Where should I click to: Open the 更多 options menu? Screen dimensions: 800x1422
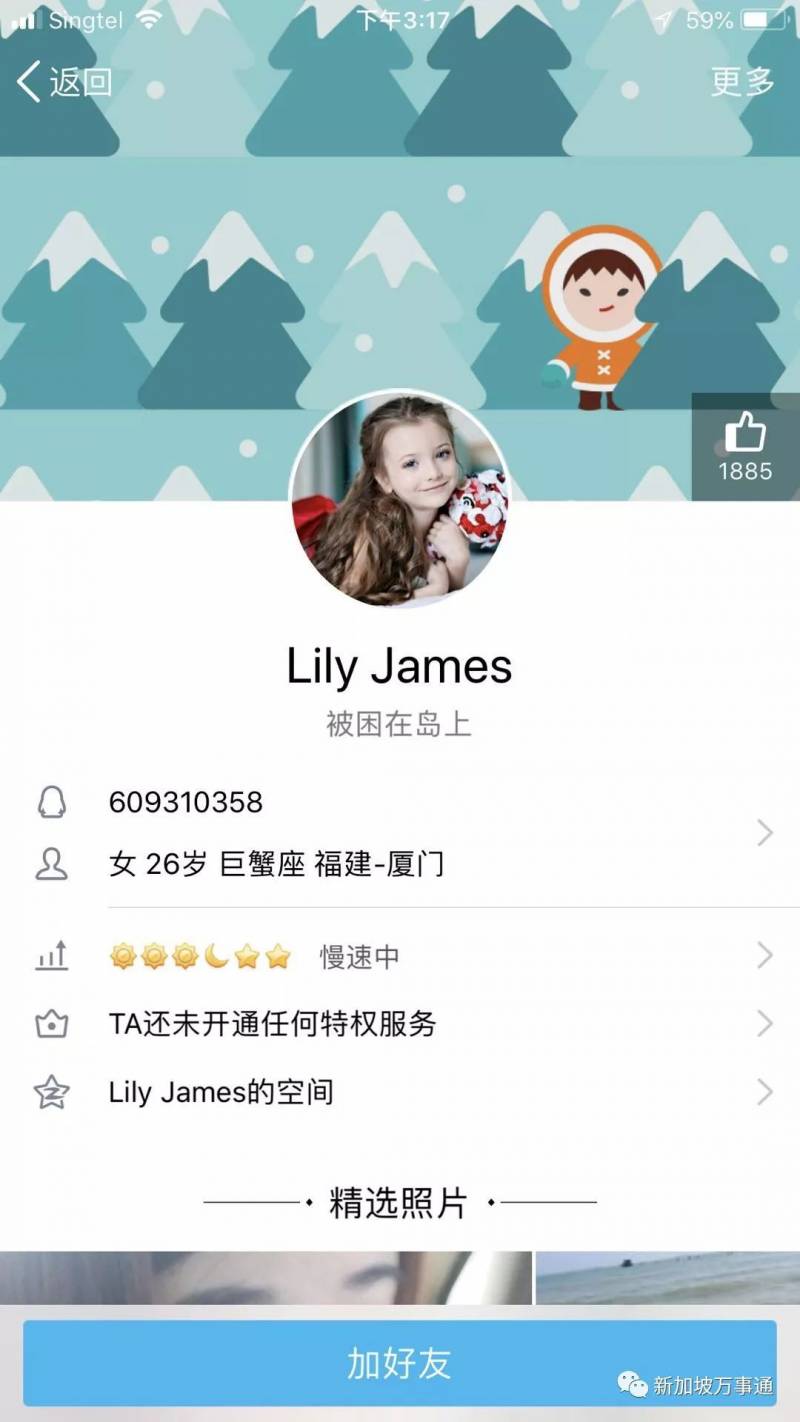742,82
